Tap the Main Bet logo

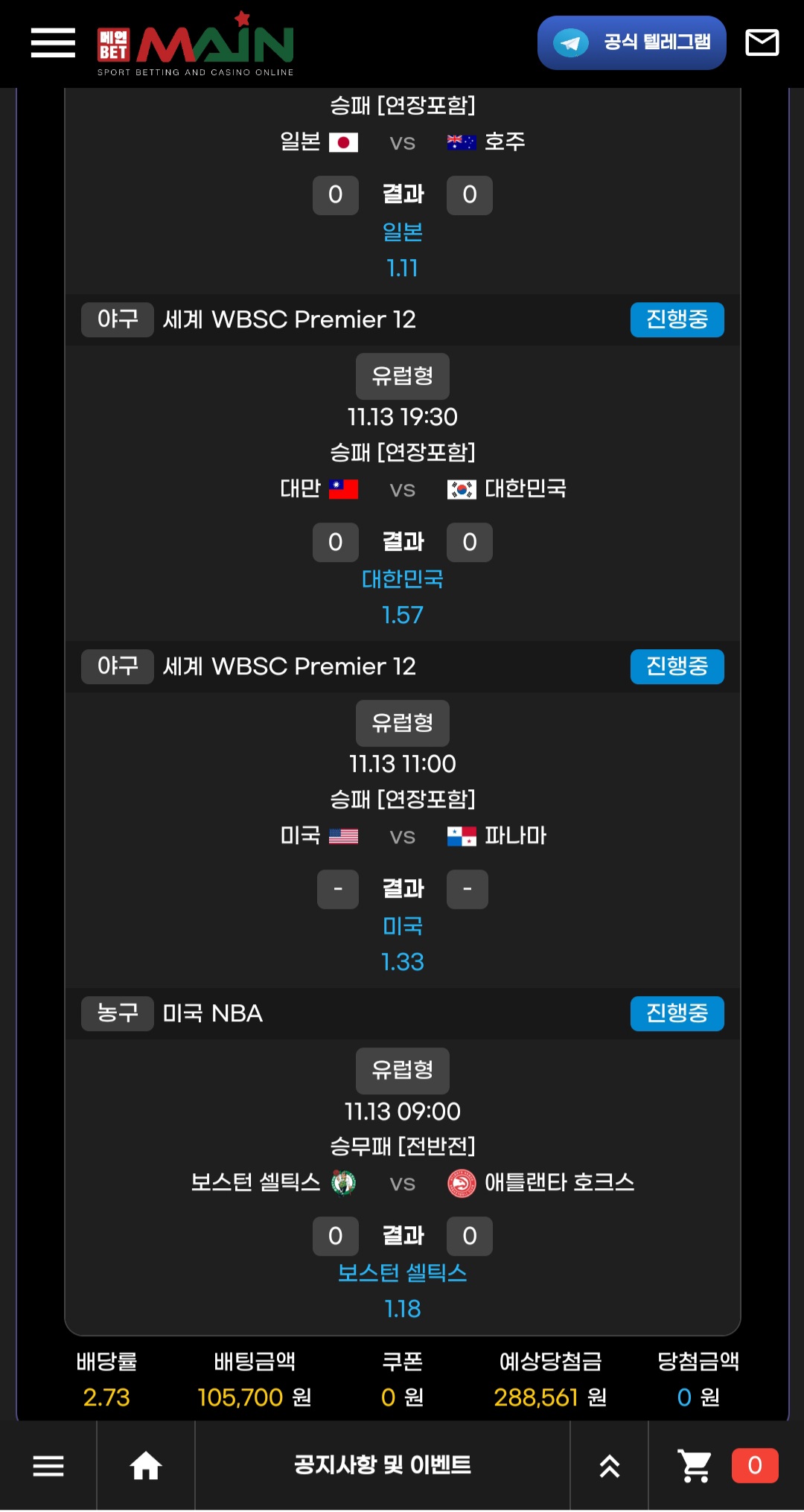pos(196,45)
